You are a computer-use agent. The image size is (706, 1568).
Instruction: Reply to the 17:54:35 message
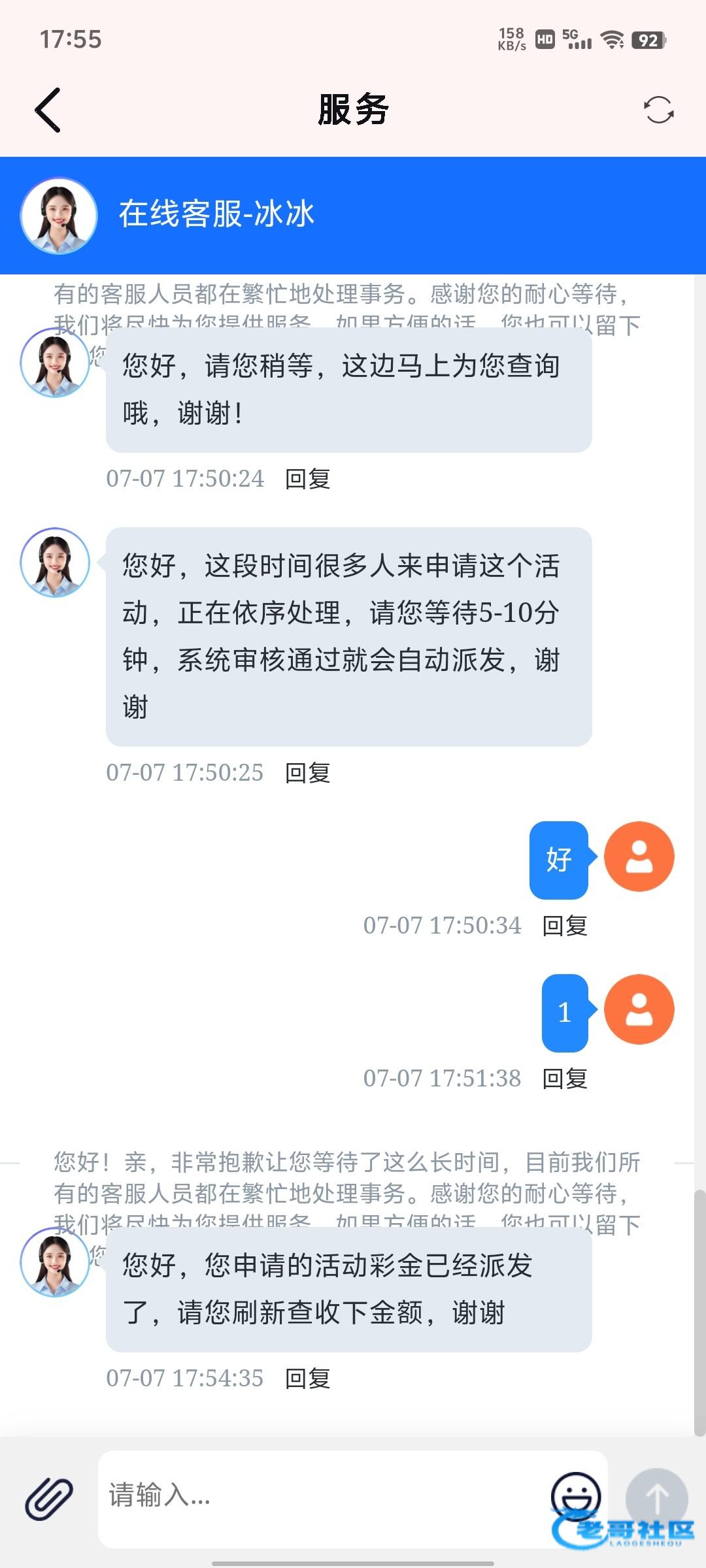(x=308, y=1379)
